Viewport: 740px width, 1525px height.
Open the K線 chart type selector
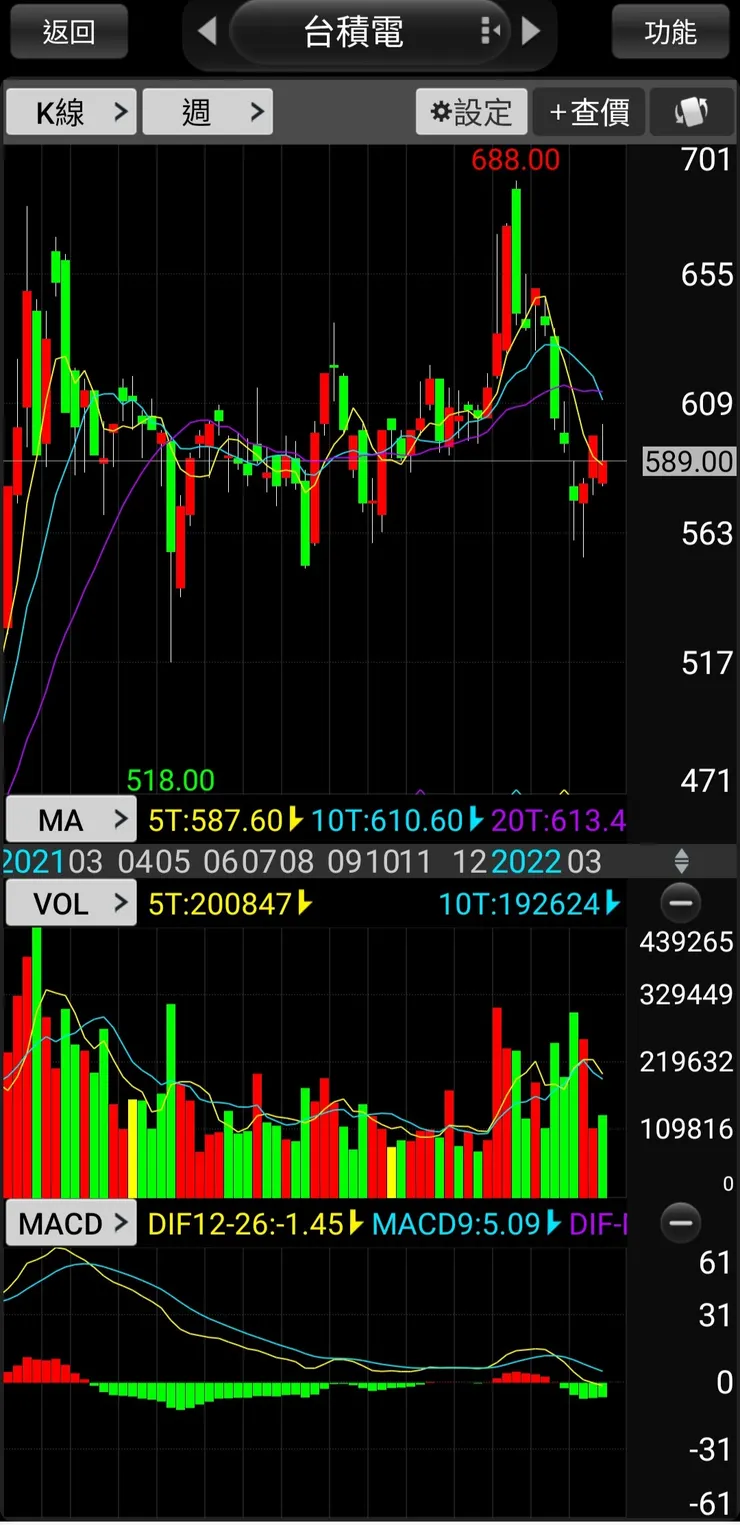tap(72, 112)
